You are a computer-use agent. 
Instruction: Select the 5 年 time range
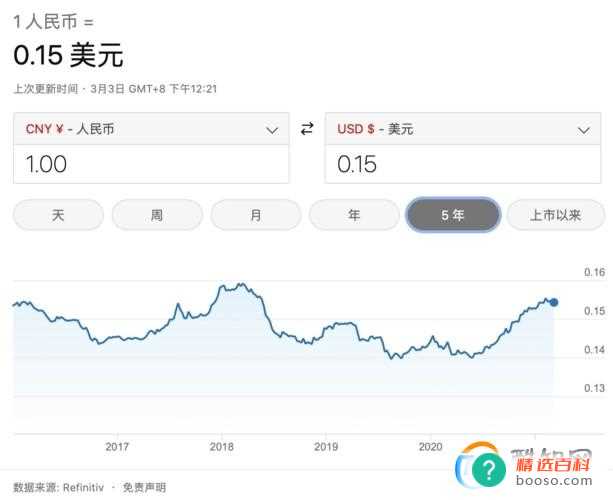tap(453, 215)
